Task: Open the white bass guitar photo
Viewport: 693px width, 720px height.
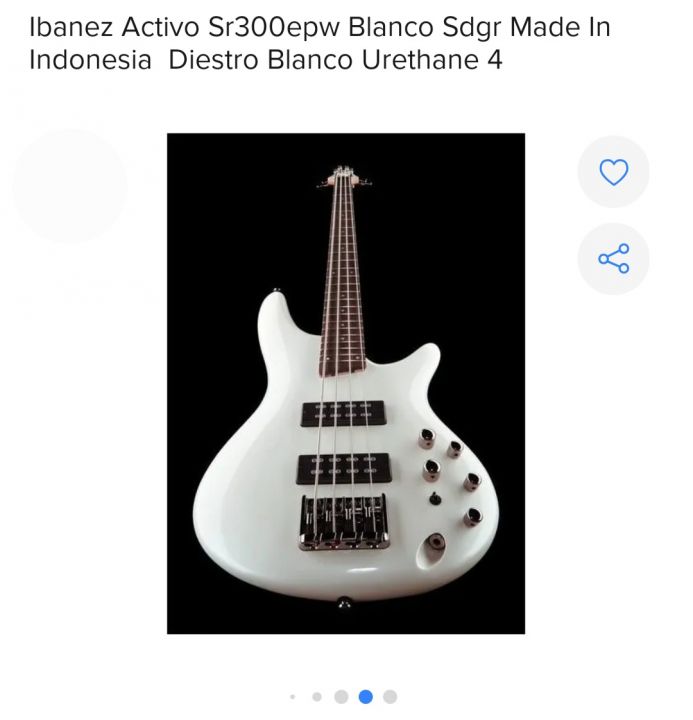Action: click(x=345, y=383)
